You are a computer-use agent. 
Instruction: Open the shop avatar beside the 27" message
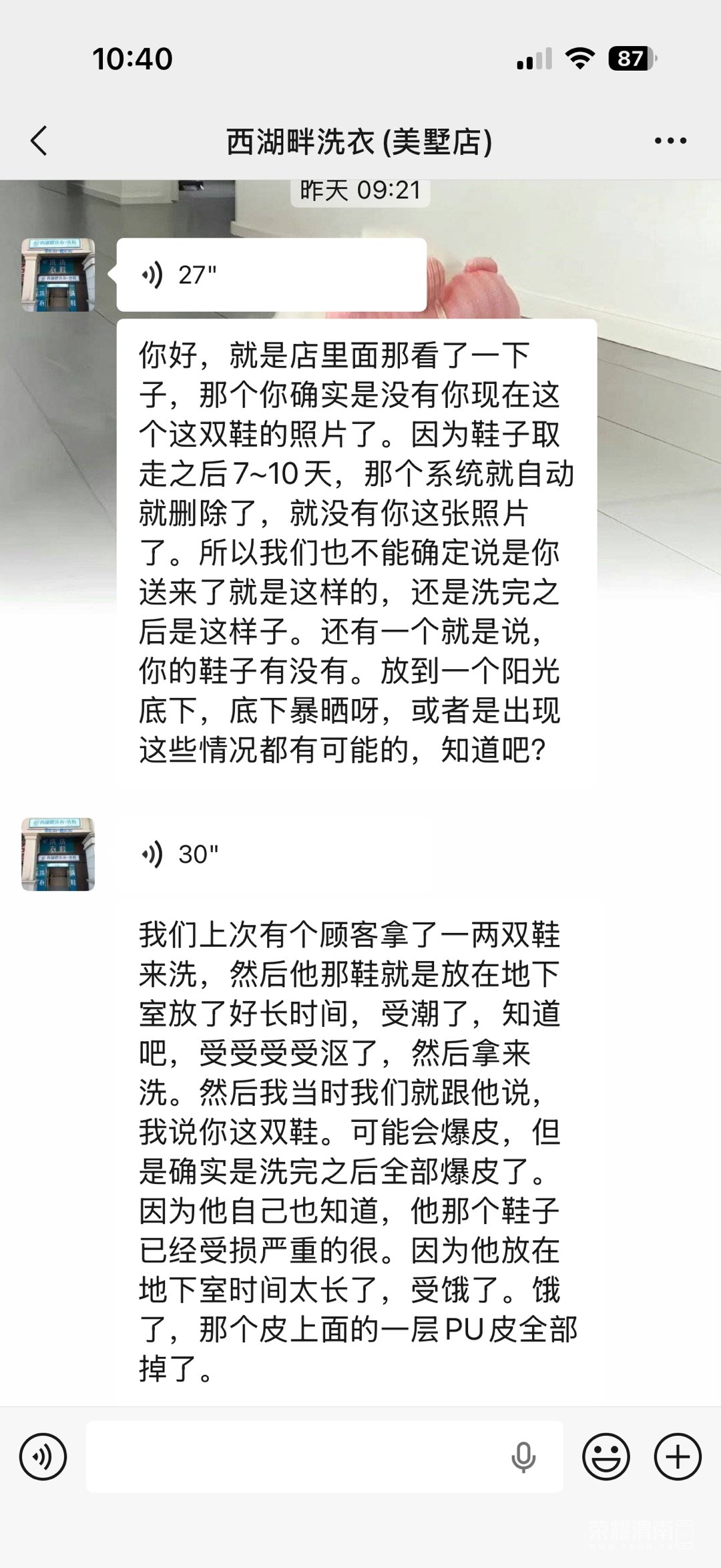click(58, 274)
